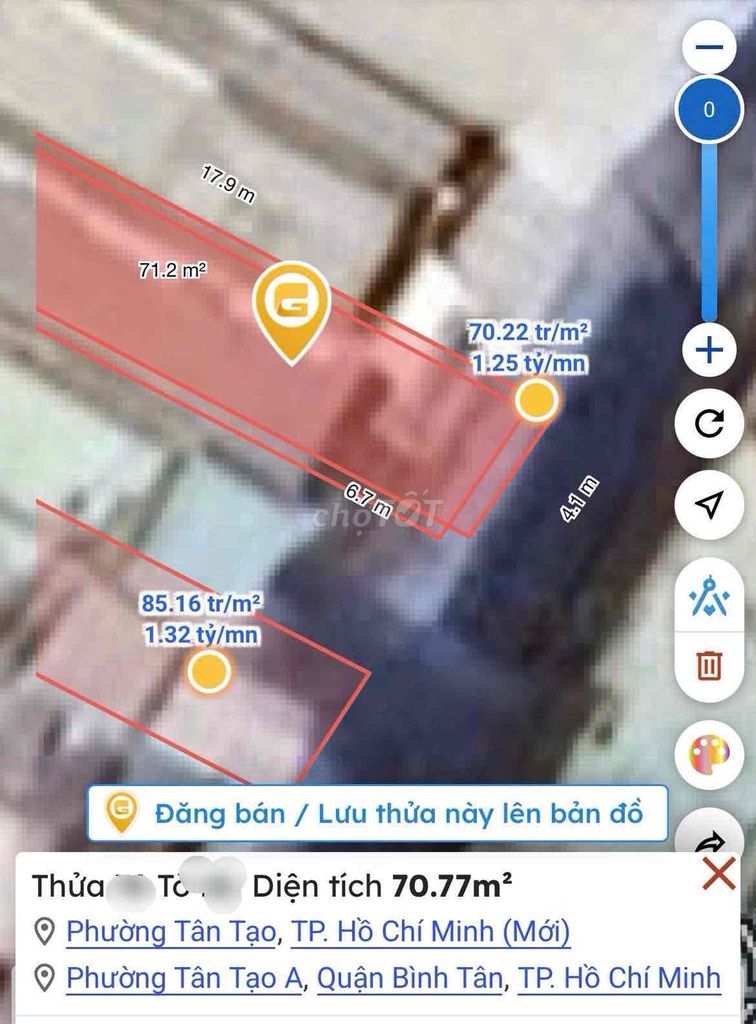Screen dimensions: 756x1024
Task: Tap the zoom slider handle
Action: click(x=709, y=109)
